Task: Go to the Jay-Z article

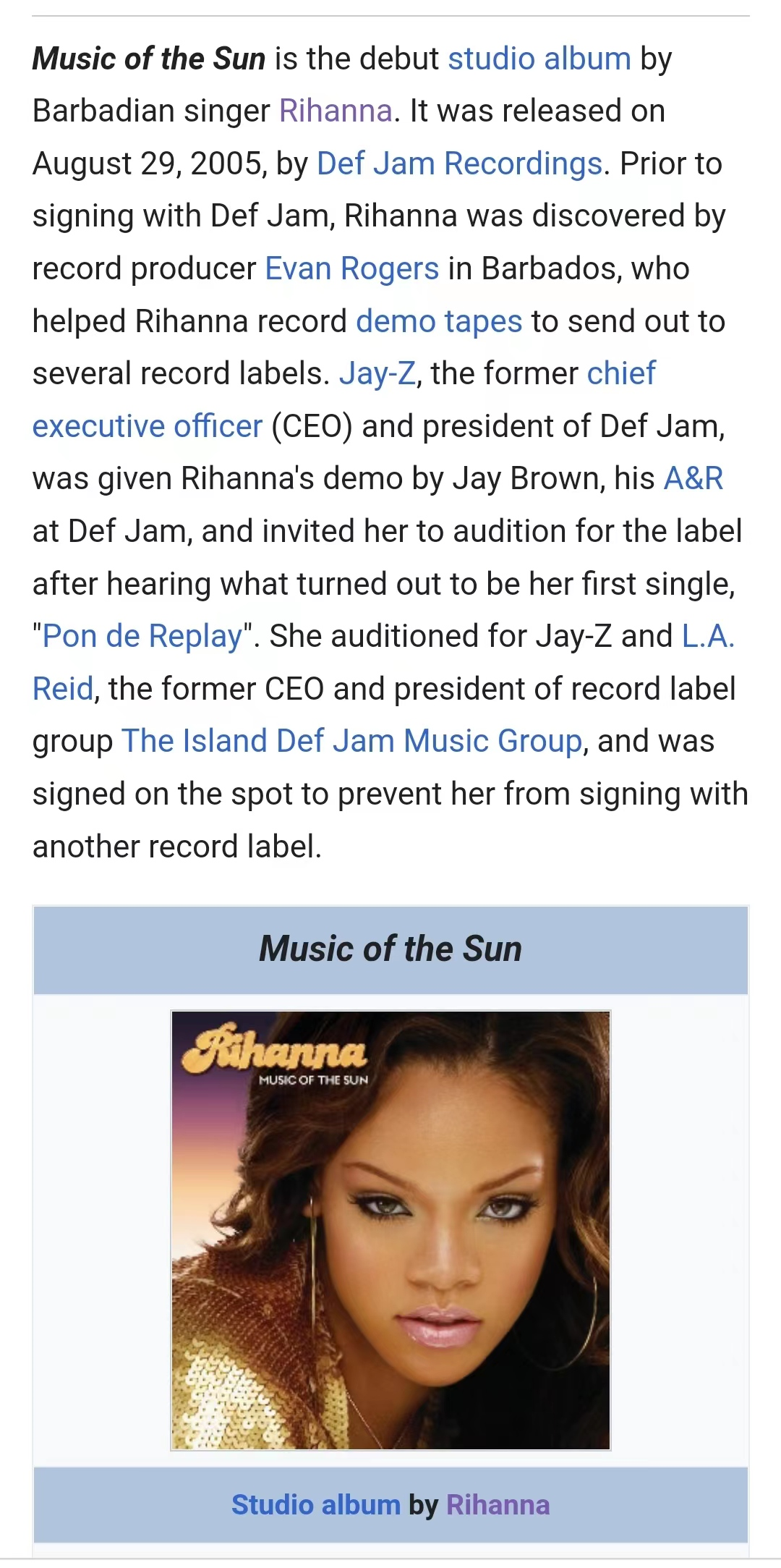Action: (377, 373)
